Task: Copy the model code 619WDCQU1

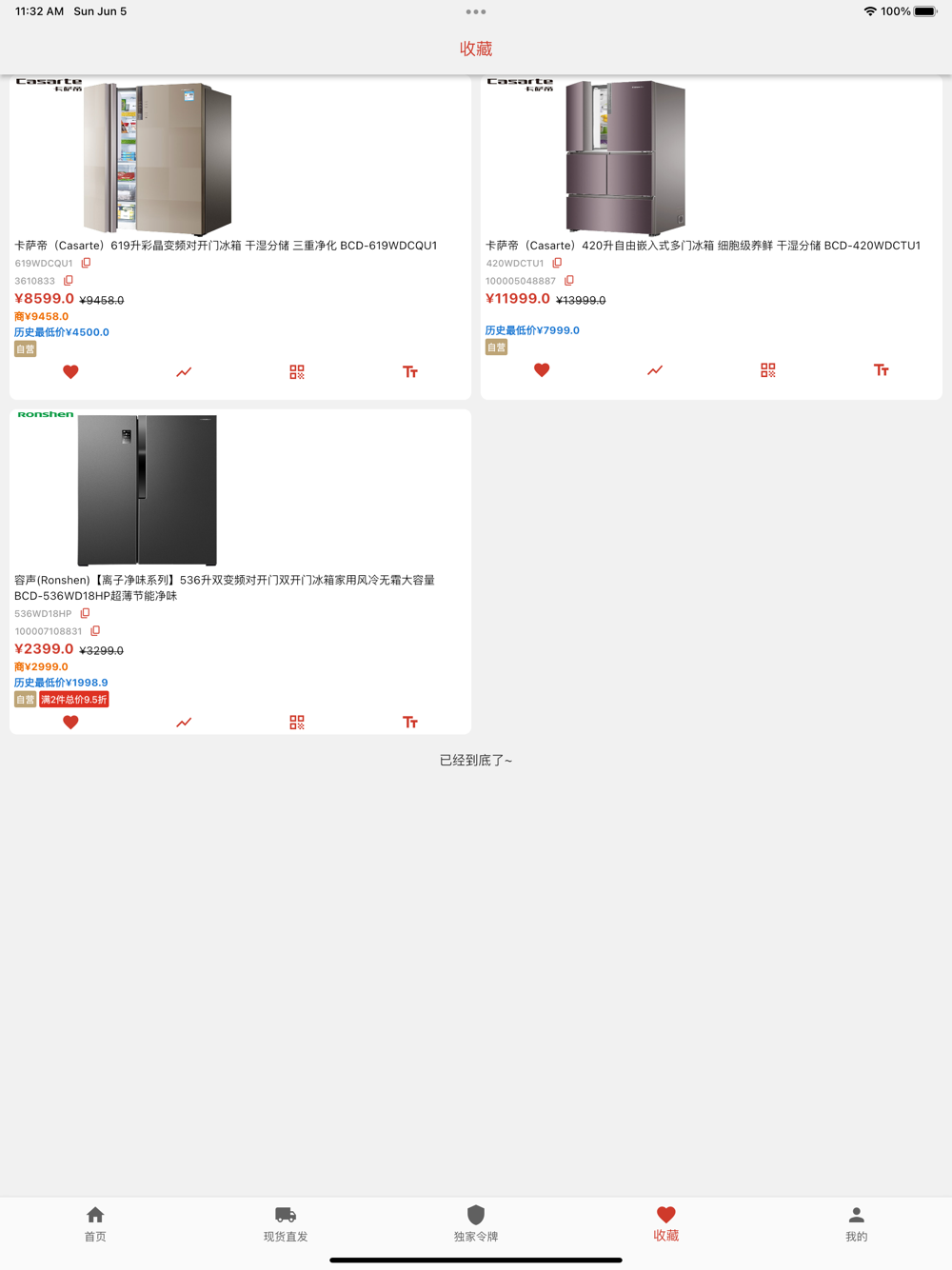Action: pos(86,263)
